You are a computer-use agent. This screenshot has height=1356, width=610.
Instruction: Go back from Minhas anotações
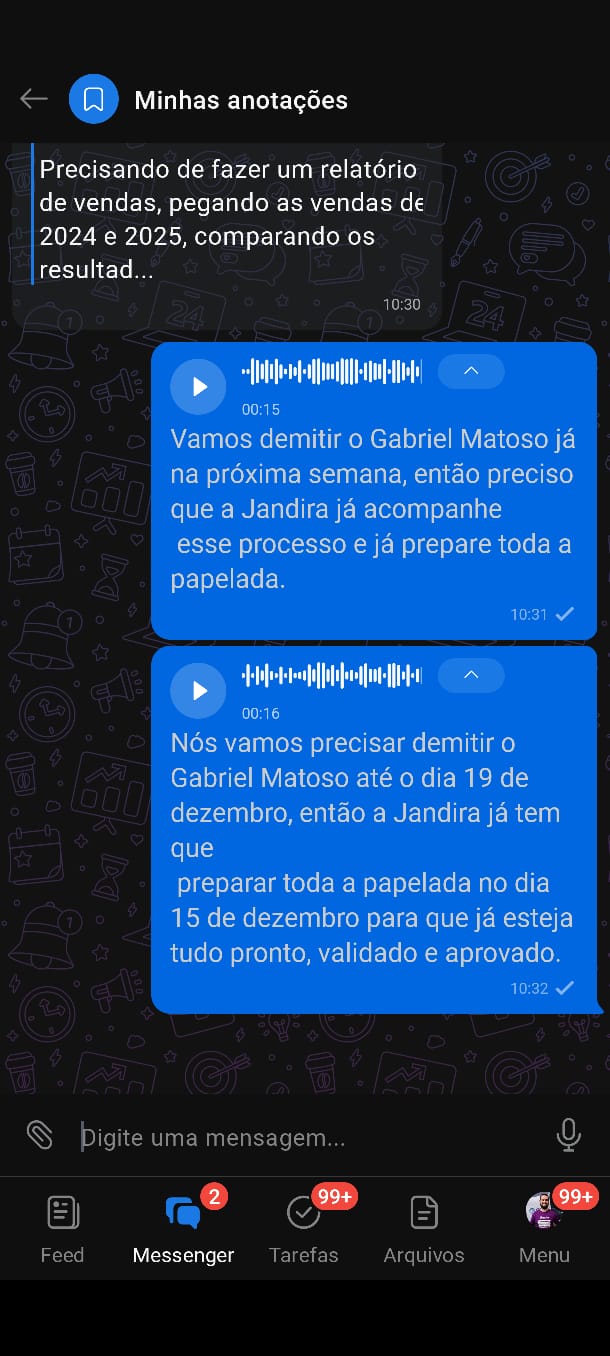pos(34,98)
